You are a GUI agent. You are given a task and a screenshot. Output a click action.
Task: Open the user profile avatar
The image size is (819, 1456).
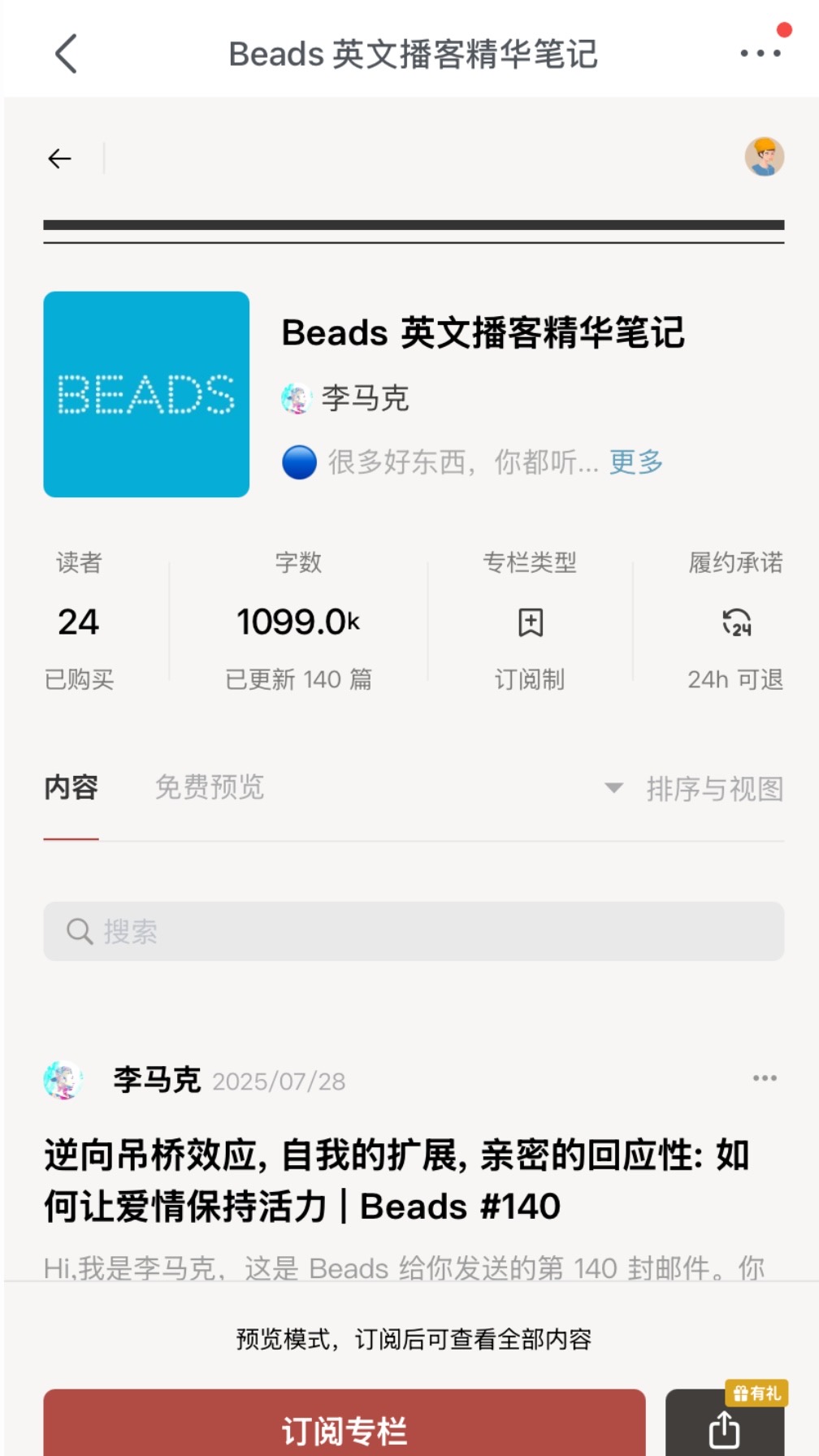[765, 157]
